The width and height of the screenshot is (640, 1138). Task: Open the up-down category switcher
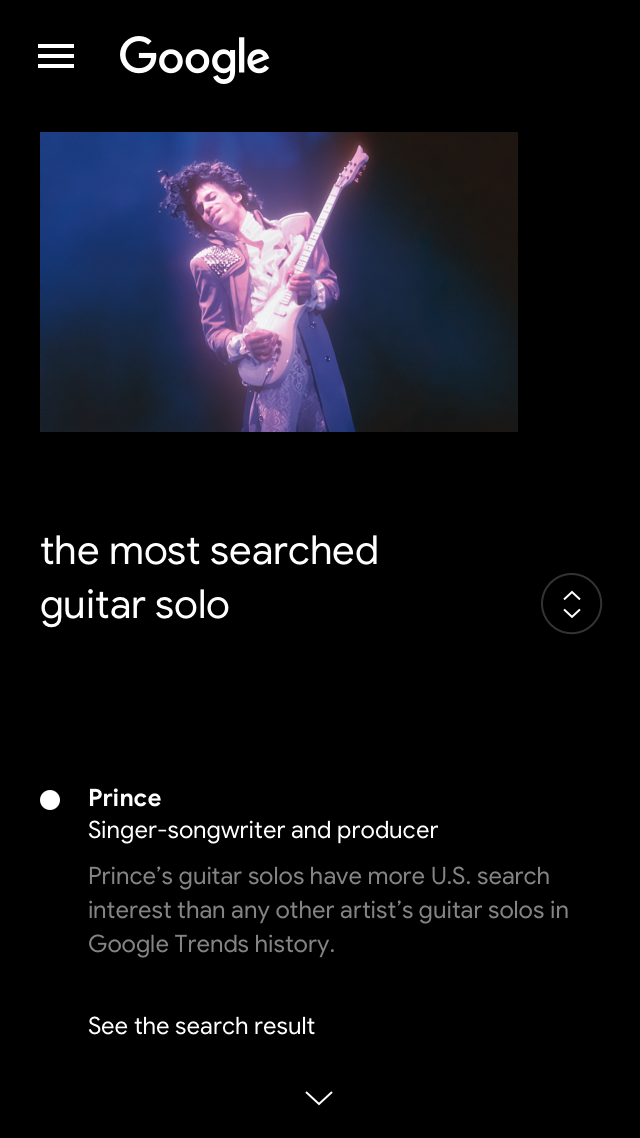click(x=571, y=604)
